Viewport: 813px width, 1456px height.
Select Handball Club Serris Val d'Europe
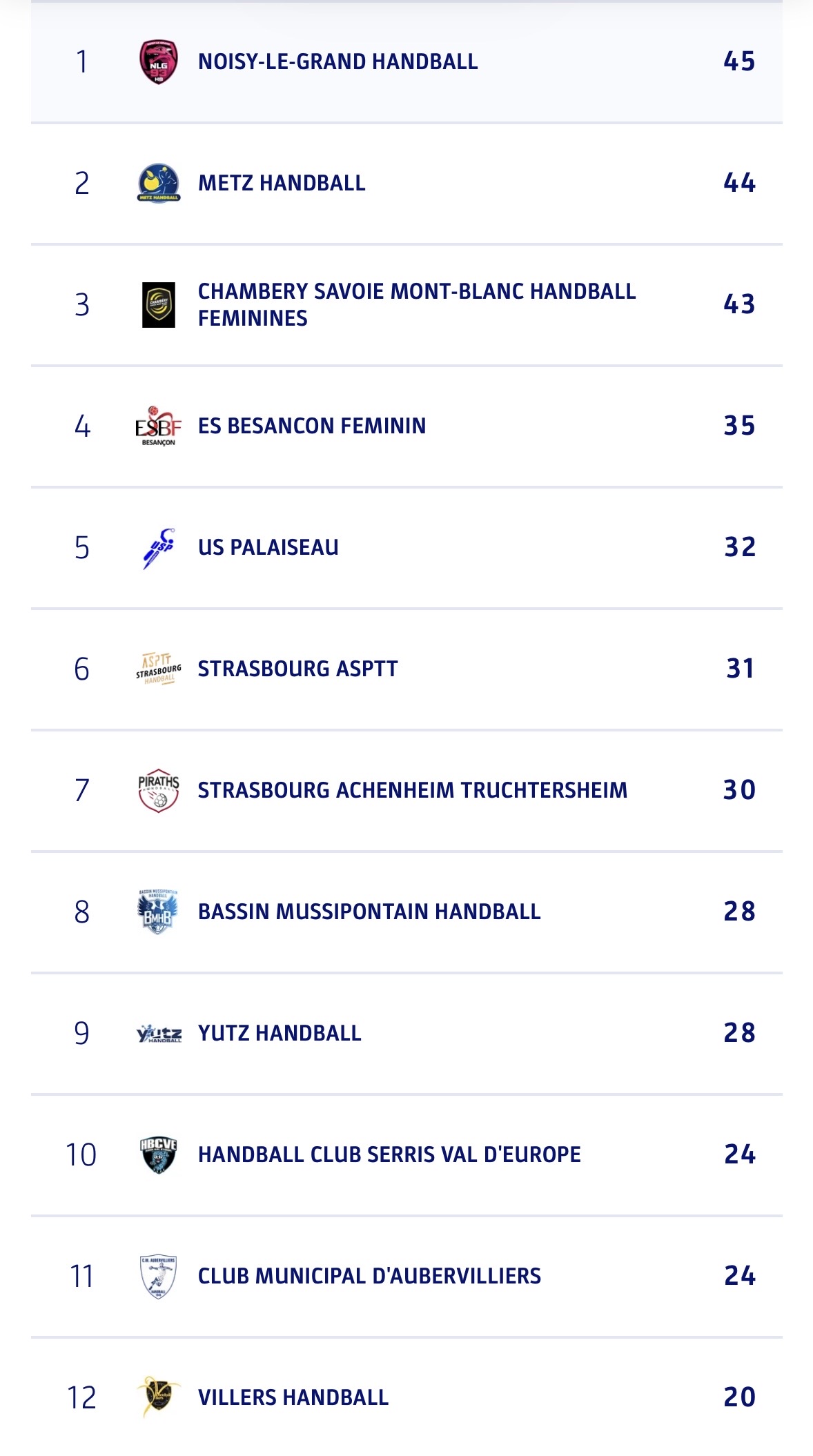pyautogui.click(x=389, y=1154)
